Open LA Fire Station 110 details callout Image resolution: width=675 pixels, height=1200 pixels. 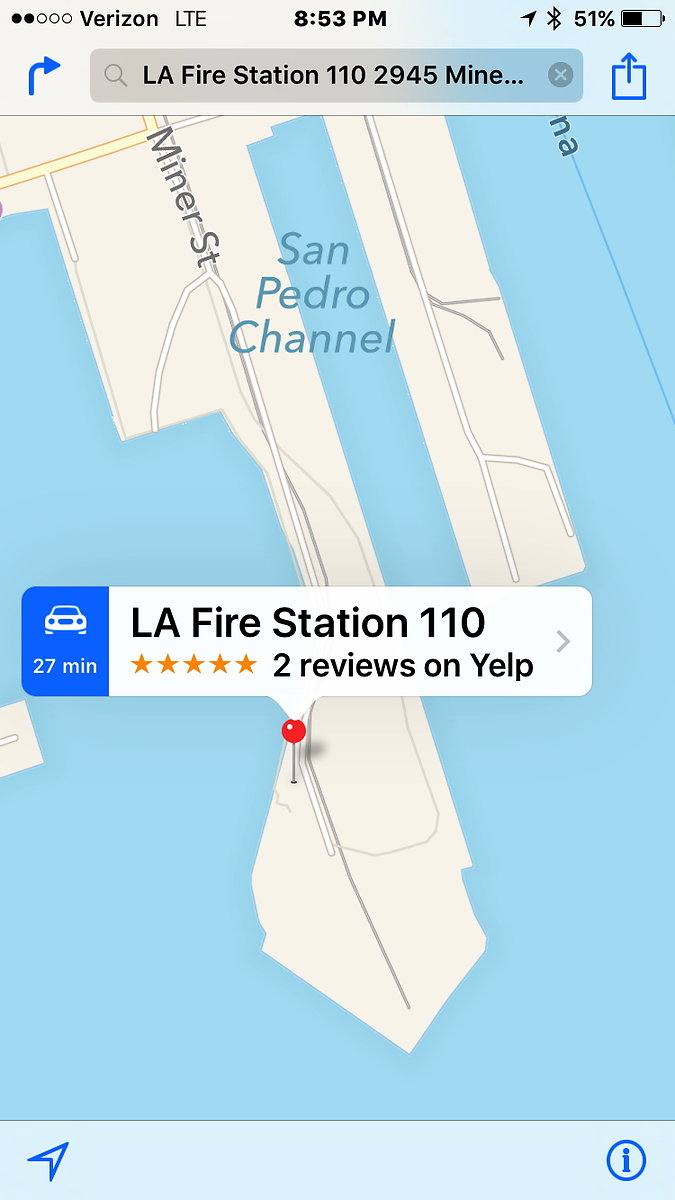350,641
